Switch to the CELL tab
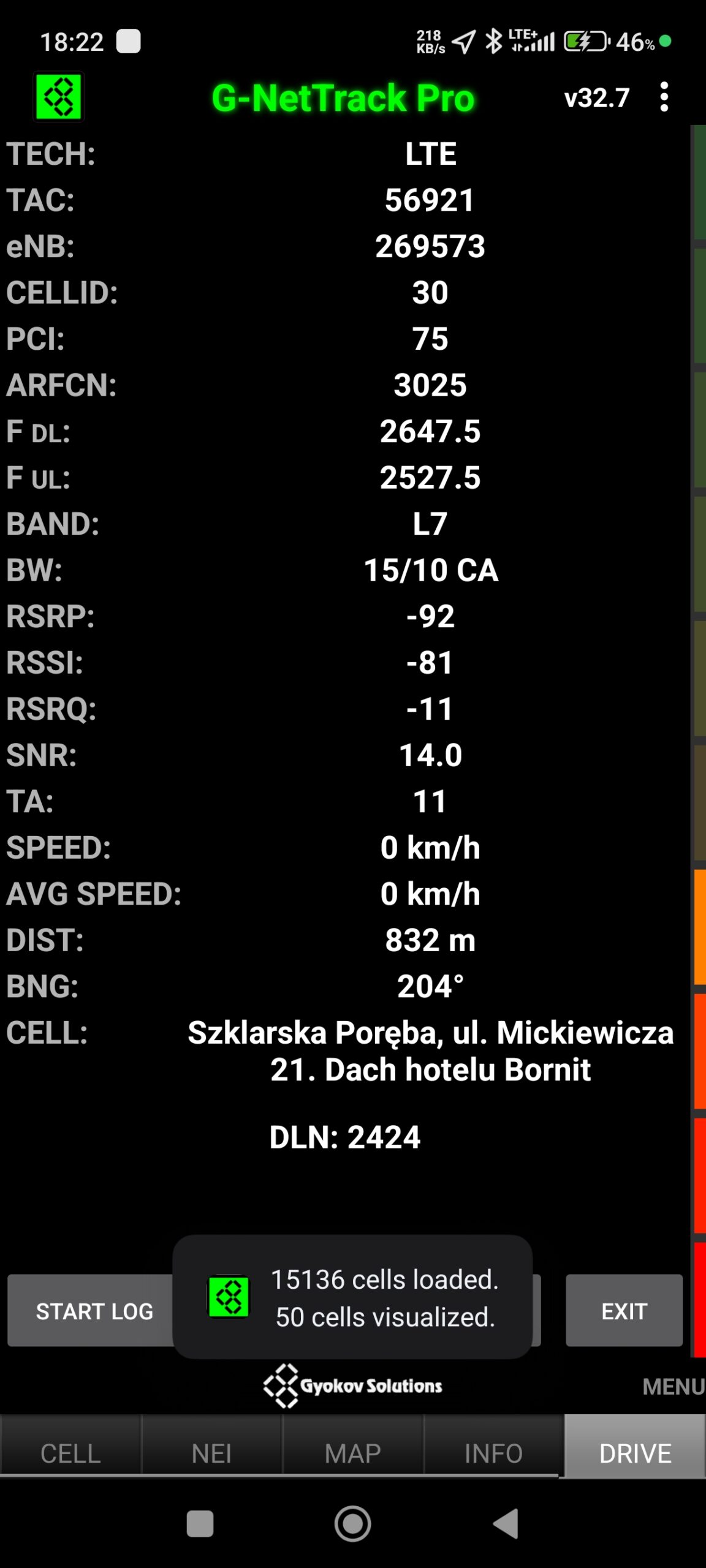 point(70,1453)
